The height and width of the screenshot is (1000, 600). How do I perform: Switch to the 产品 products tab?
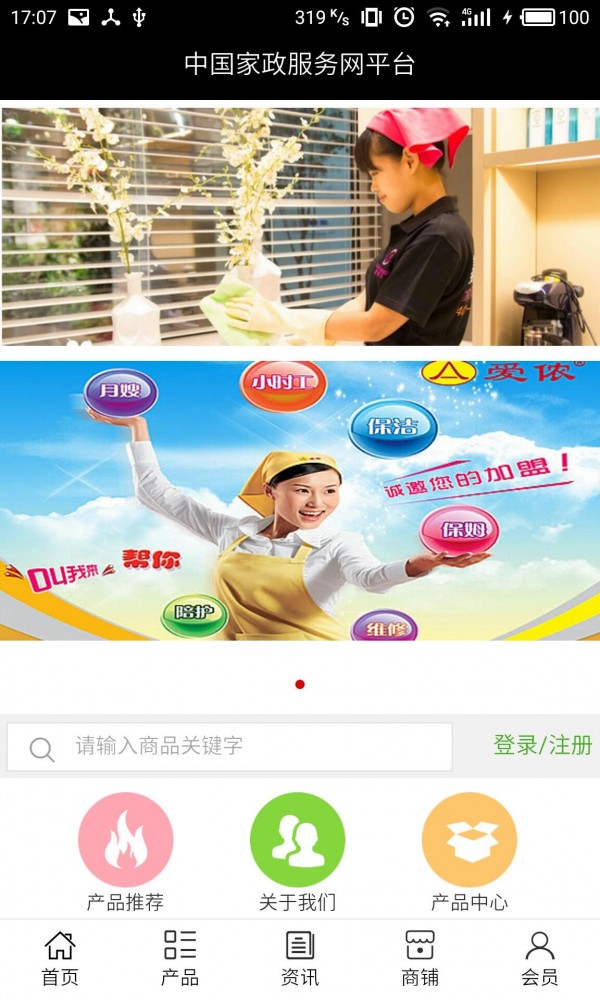coord(180,958)
